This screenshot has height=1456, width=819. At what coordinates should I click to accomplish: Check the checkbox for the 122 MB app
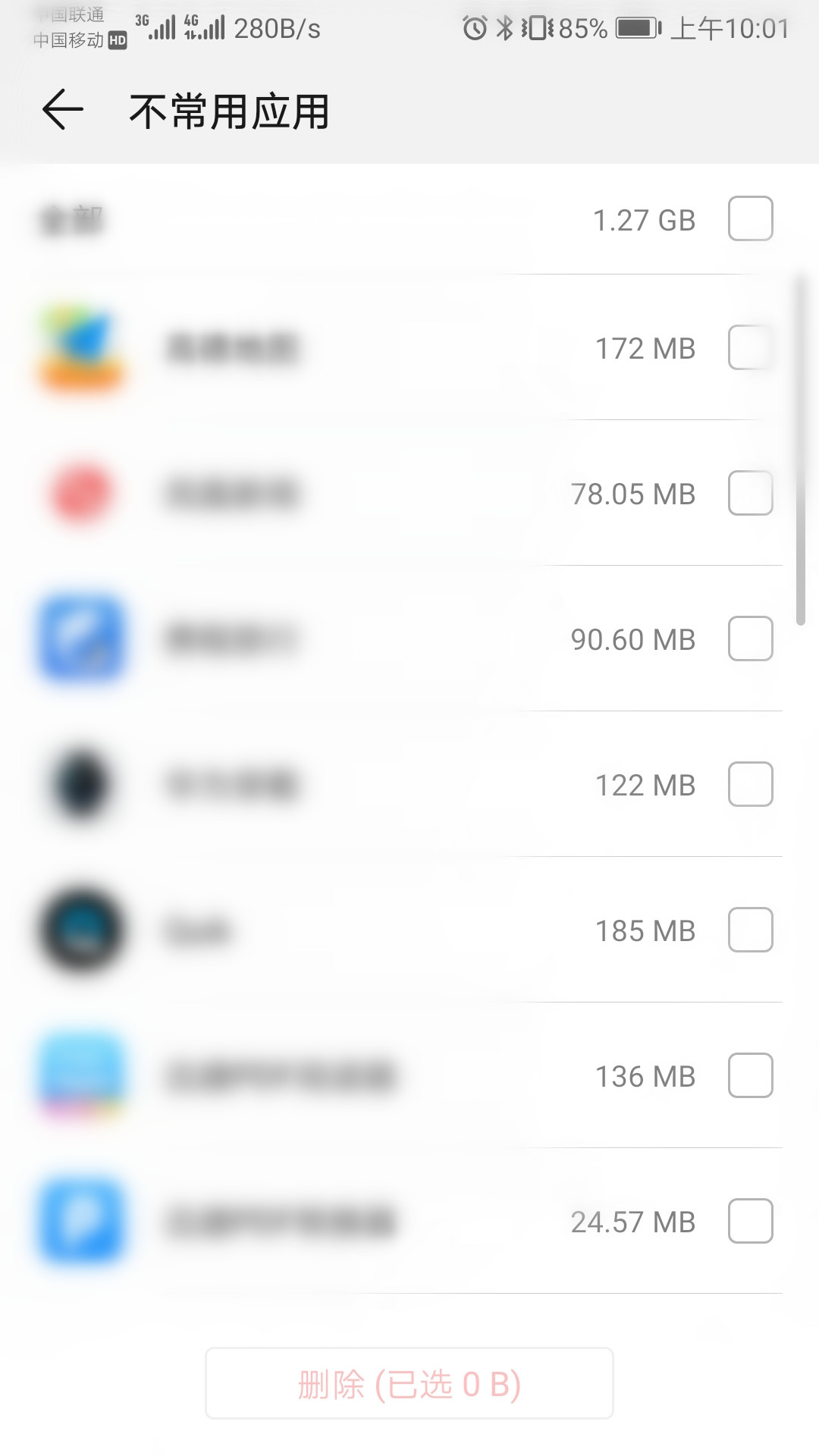tap(751, 785)
